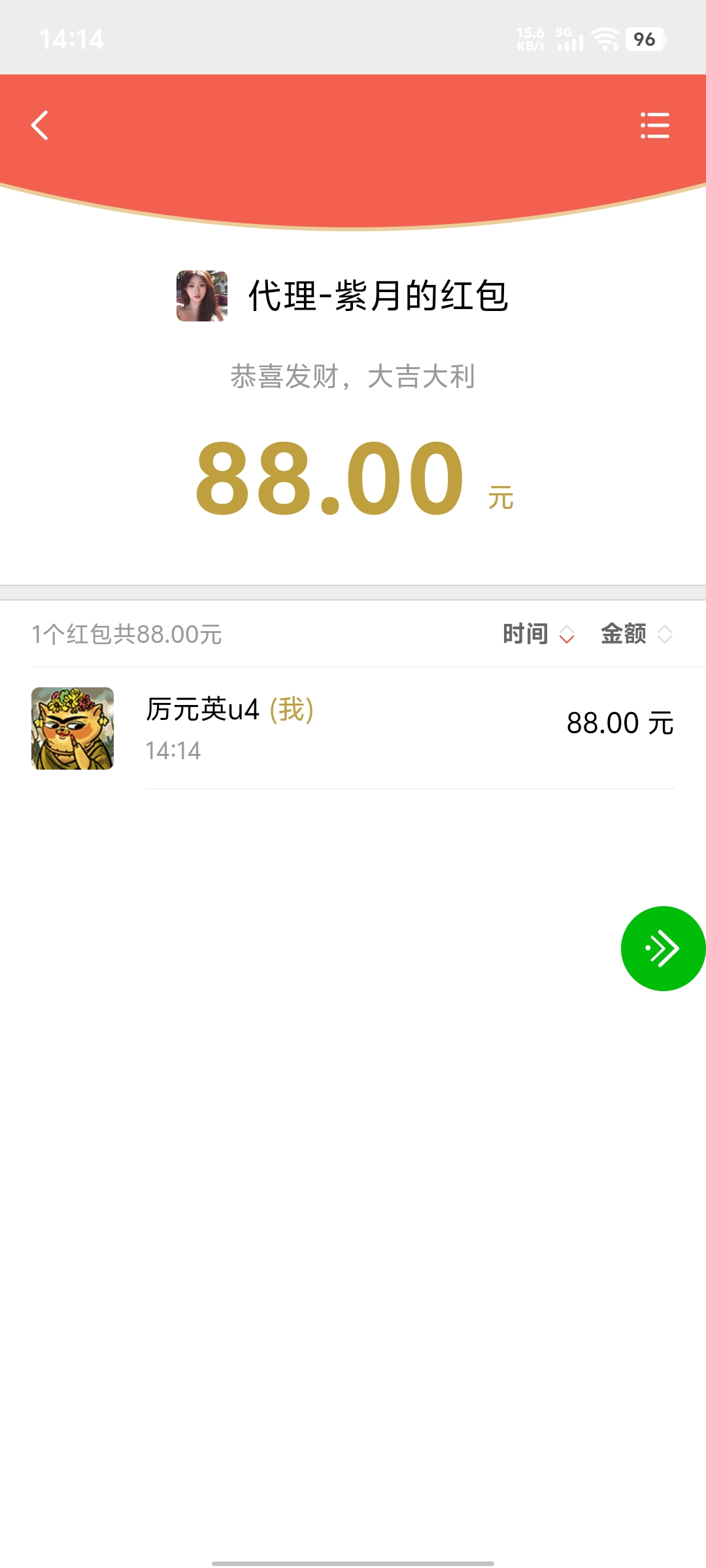Viewport: 706px width, 1568px height.
Task: Go back from the red packet details
Action: coord(40,125)
